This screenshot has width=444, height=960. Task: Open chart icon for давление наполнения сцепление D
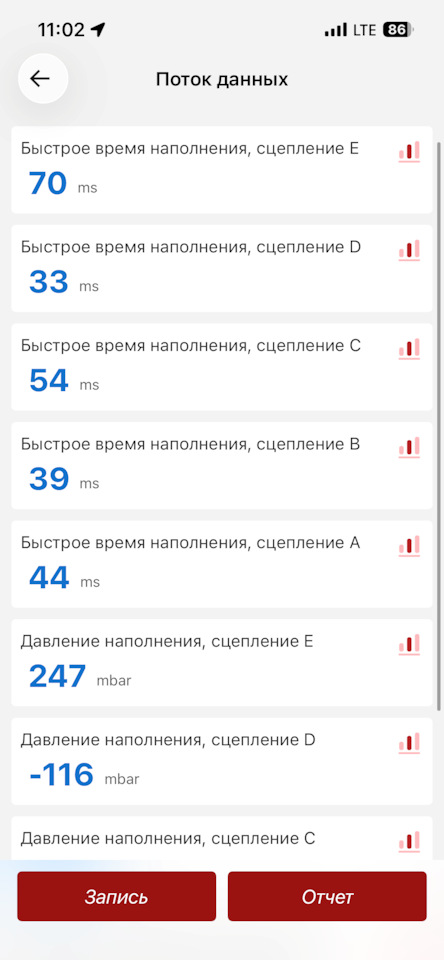(x=409, y=743)
